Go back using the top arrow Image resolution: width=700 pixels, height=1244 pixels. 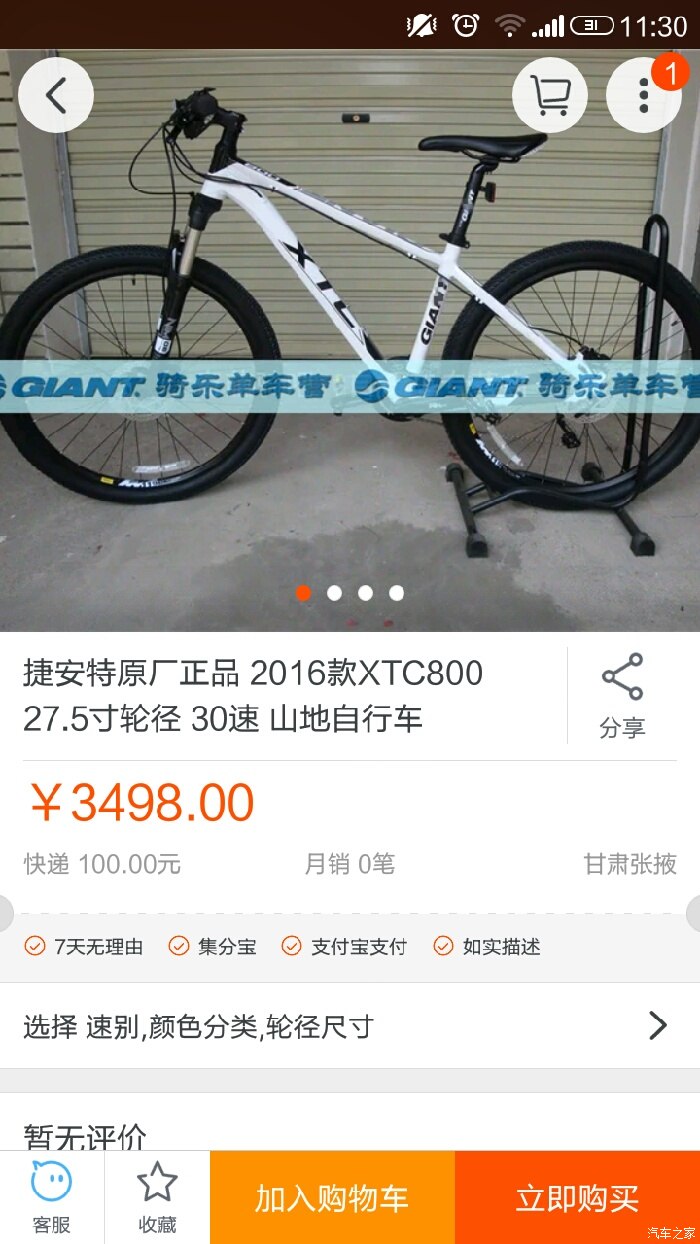pos(56,96)
